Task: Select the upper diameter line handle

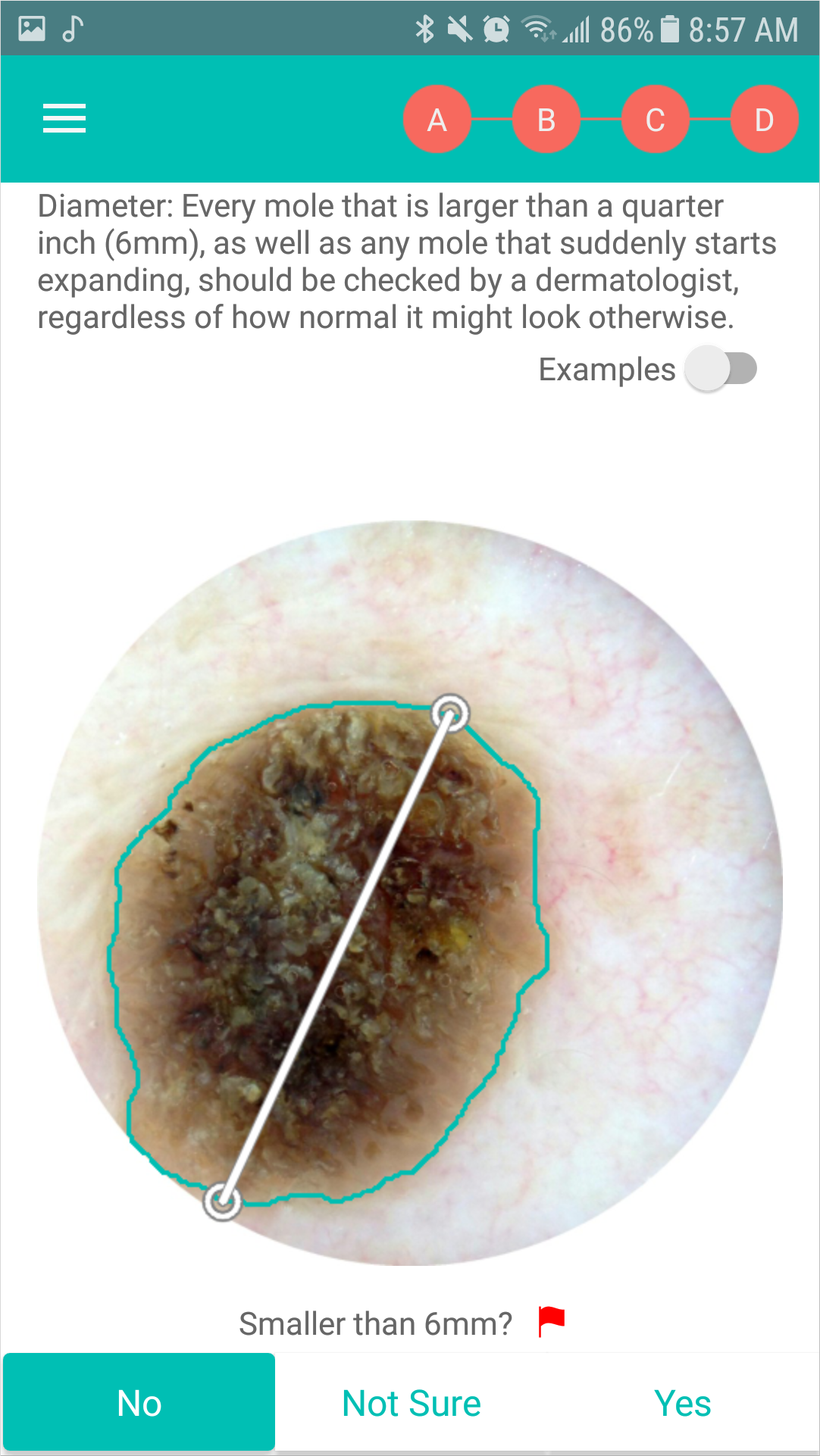Action: [450, 713]
